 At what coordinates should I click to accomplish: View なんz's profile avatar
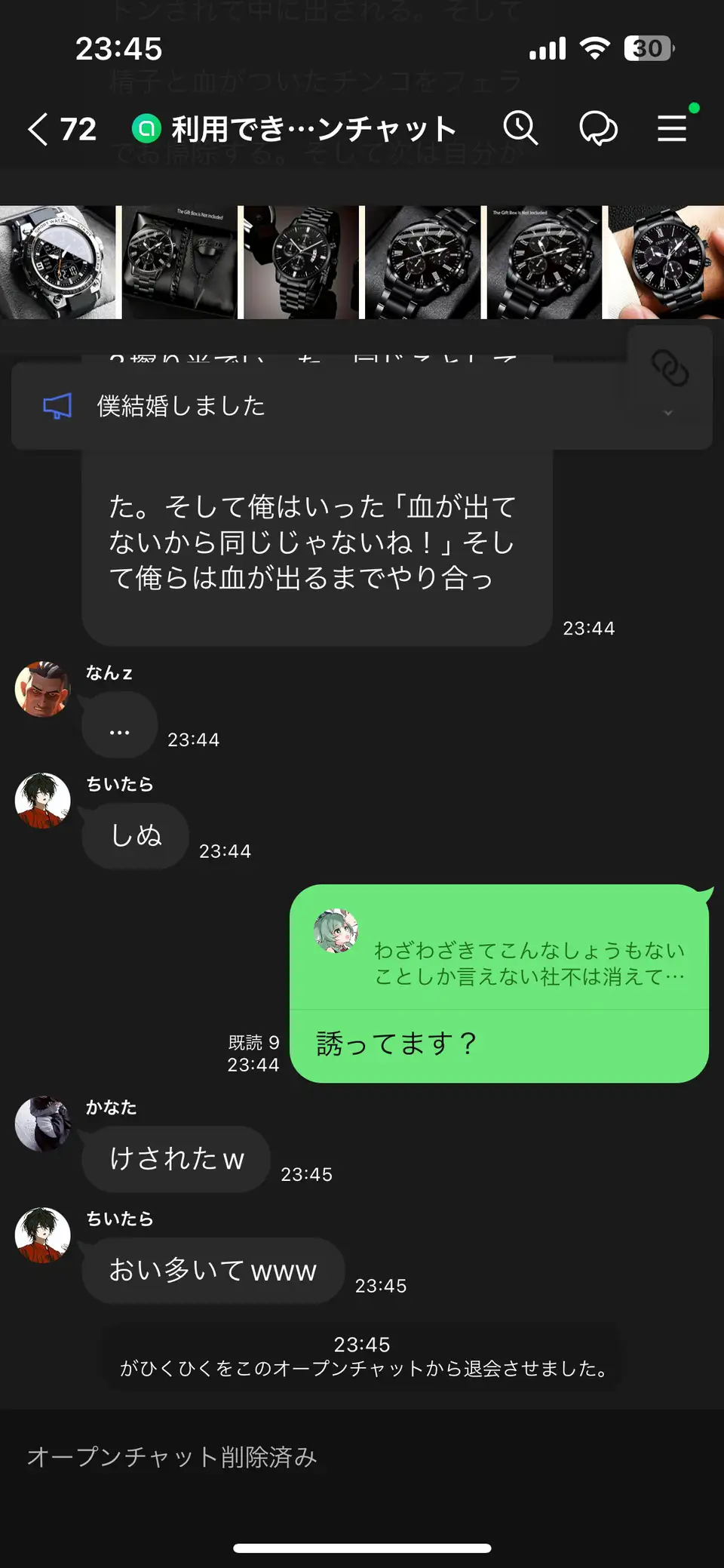42,689
